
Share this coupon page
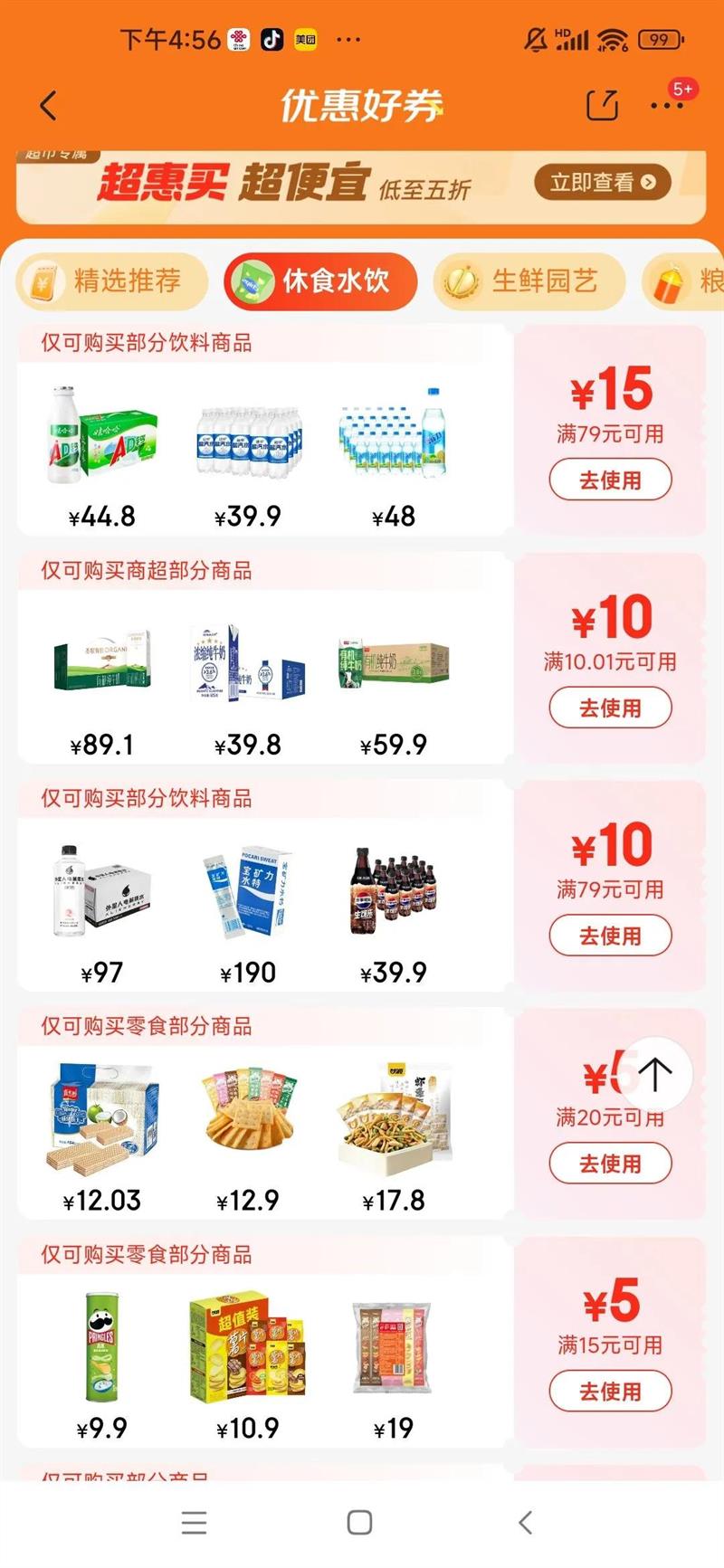coord(602,105)
